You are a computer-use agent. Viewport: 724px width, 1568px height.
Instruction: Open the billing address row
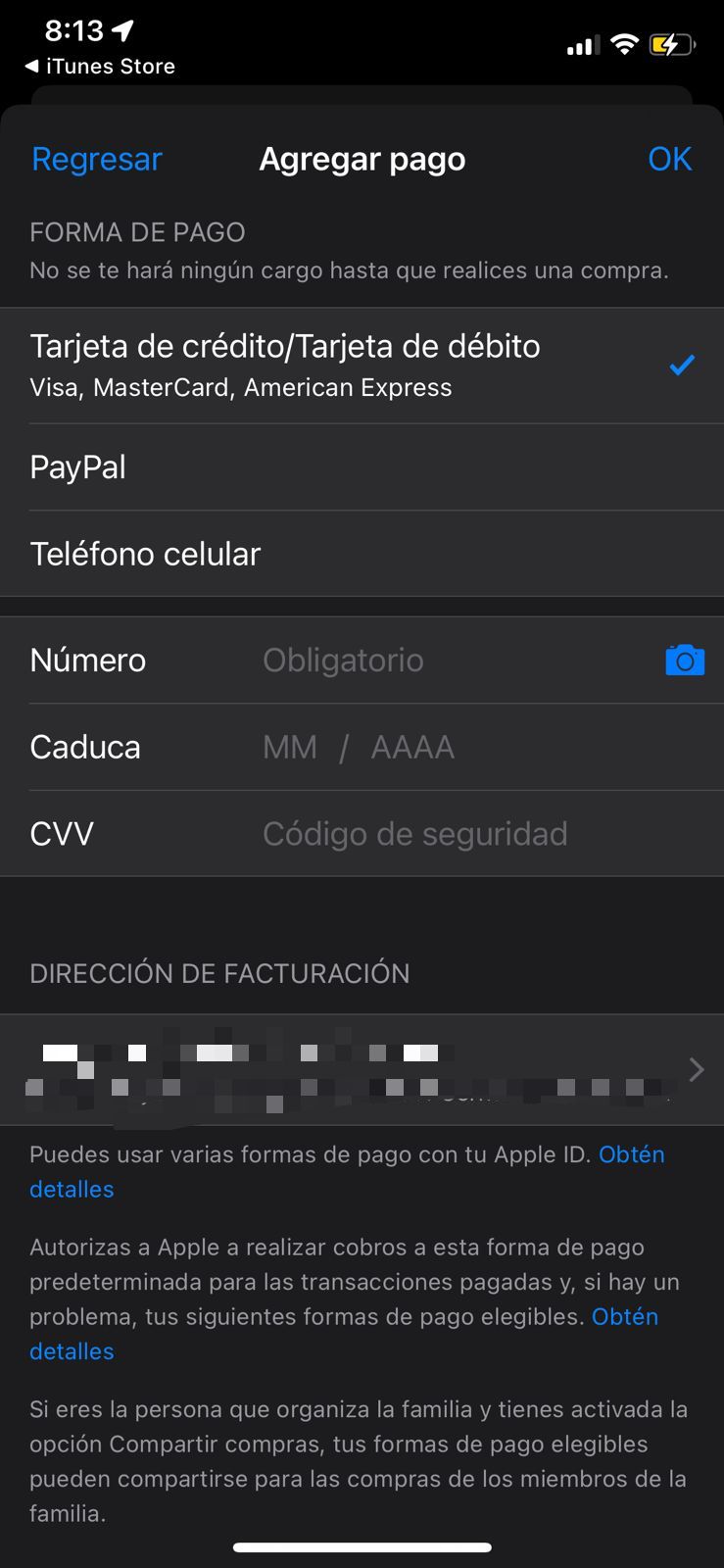362,1069
